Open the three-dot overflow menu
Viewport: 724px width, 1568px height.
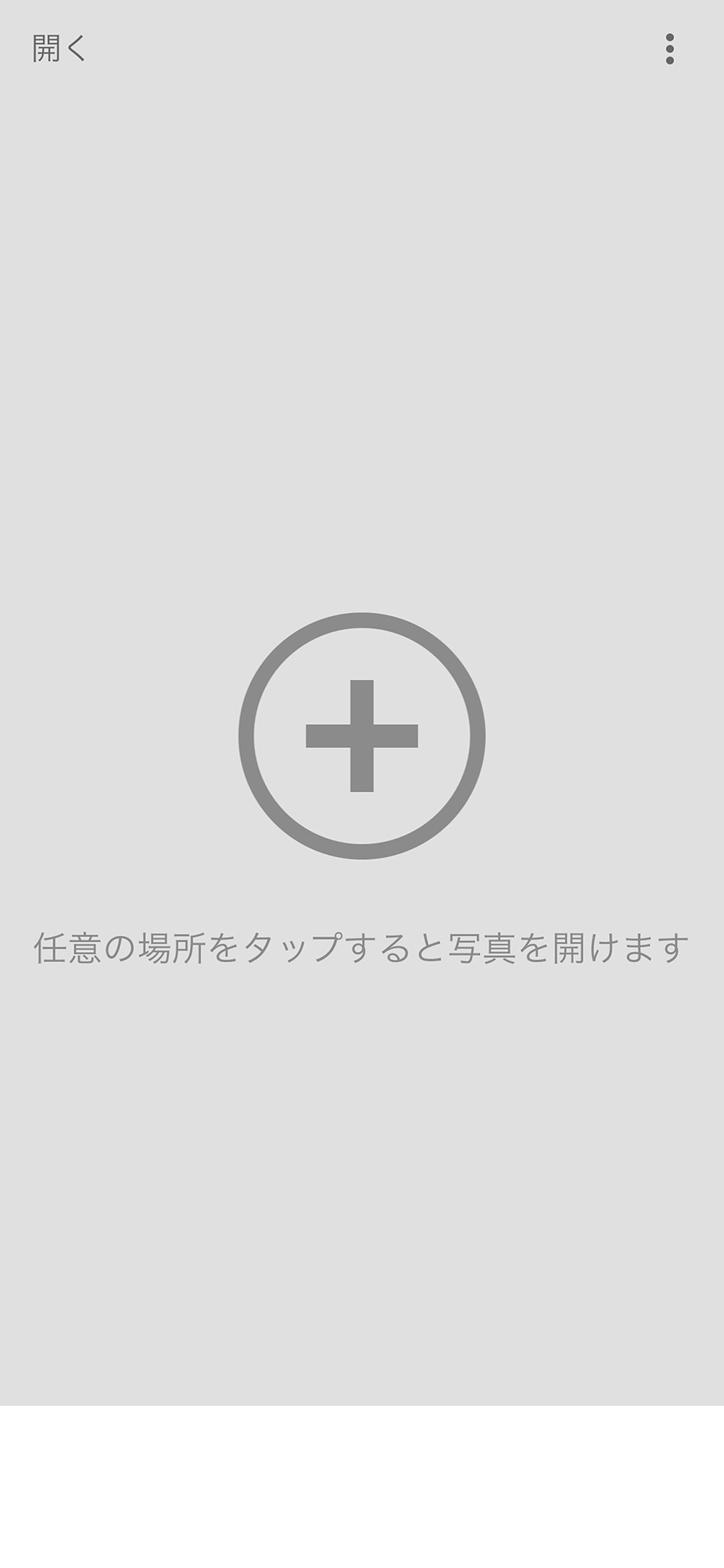[x=670, y=49]
